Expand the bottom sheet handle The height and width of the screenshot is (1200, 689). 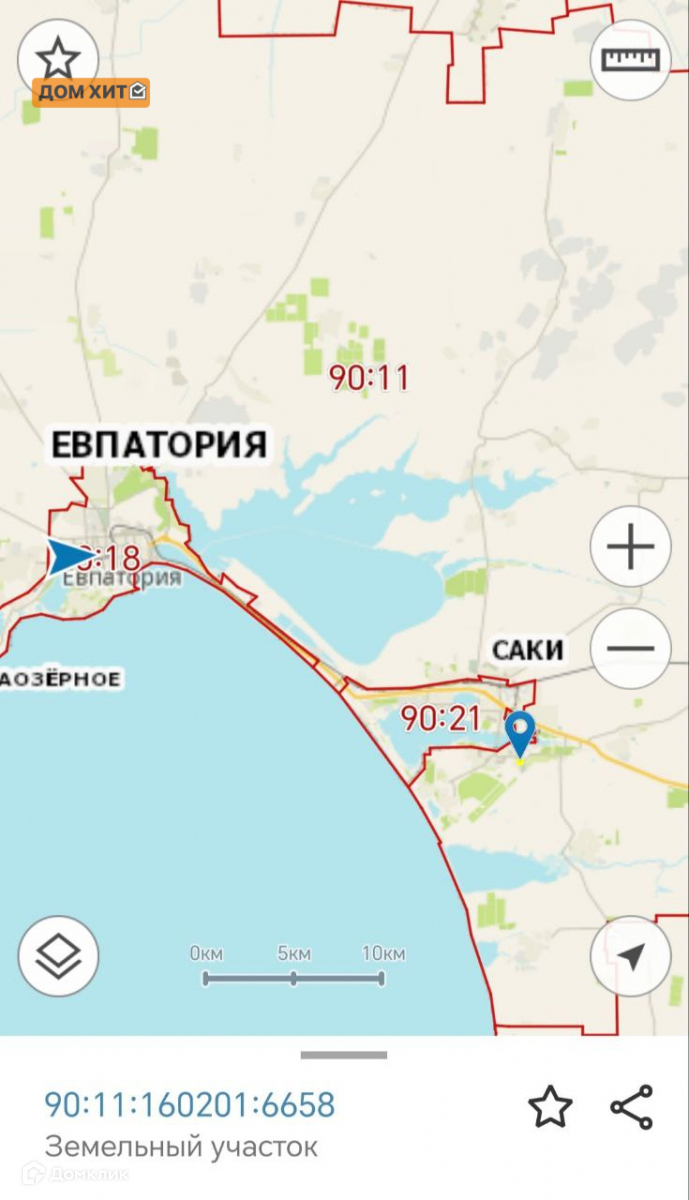point(344,1055)
